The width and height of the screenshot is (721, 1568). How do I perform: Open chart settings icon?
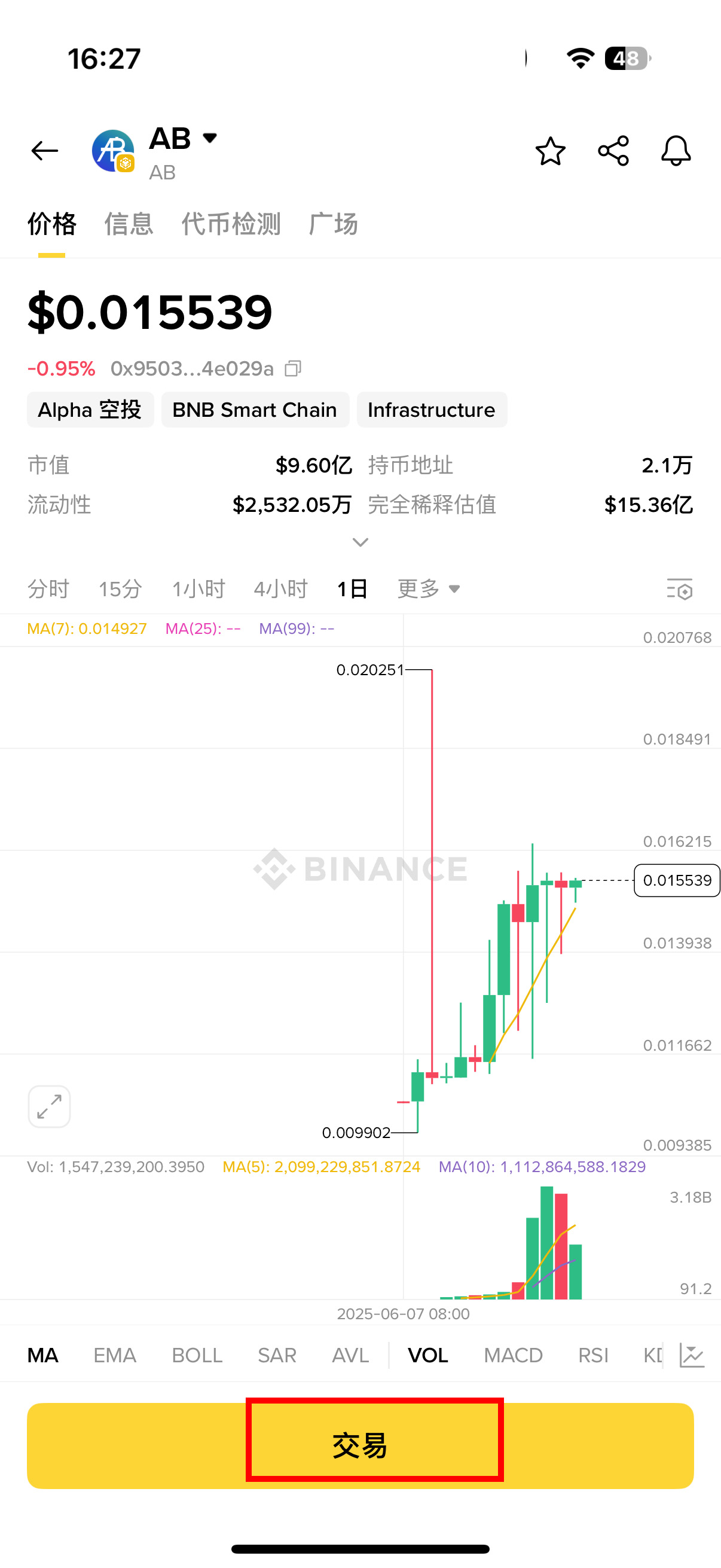(x=679, y=589)
